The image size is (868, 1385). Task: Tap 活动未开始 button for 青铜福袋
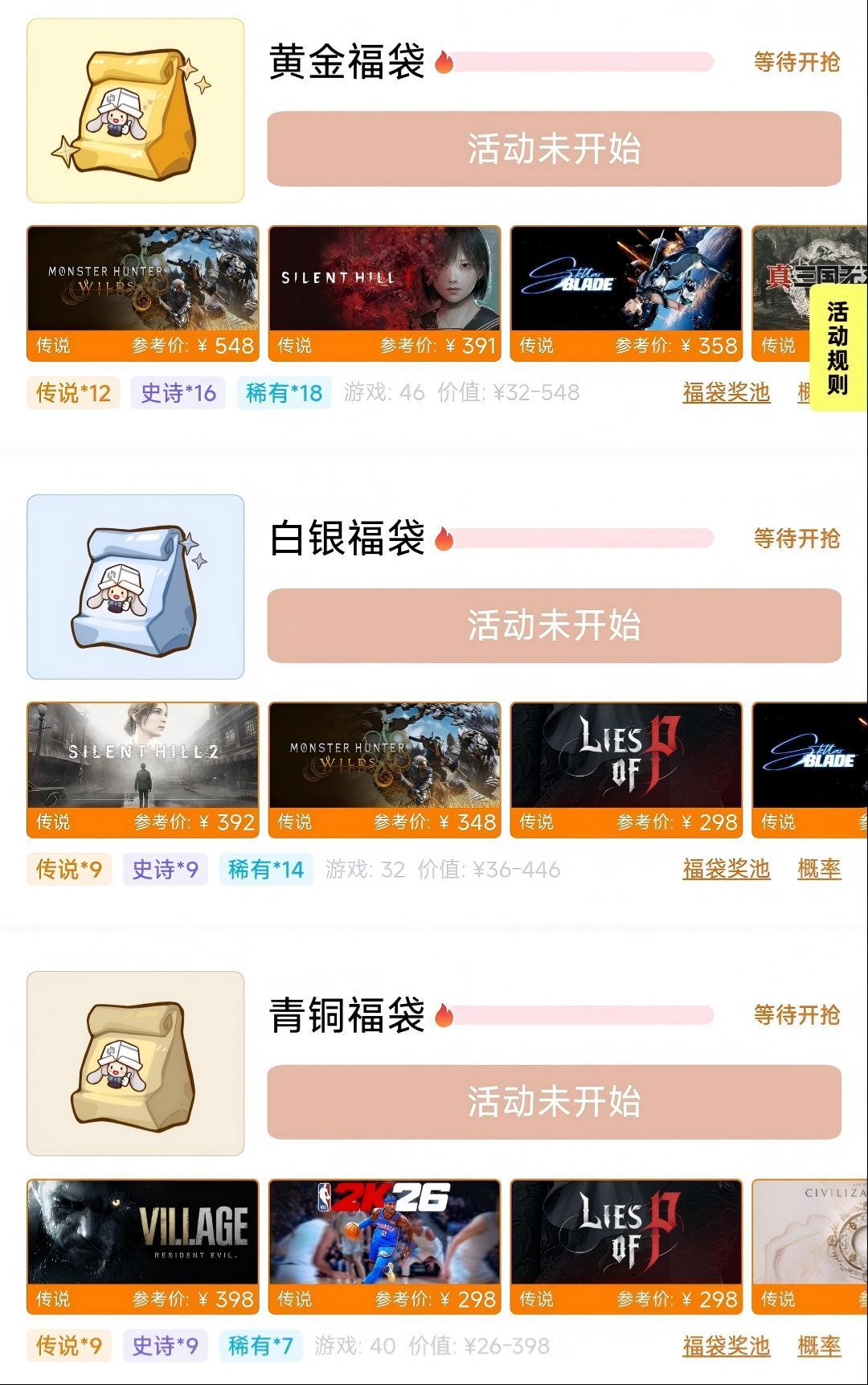point(554,1102)
